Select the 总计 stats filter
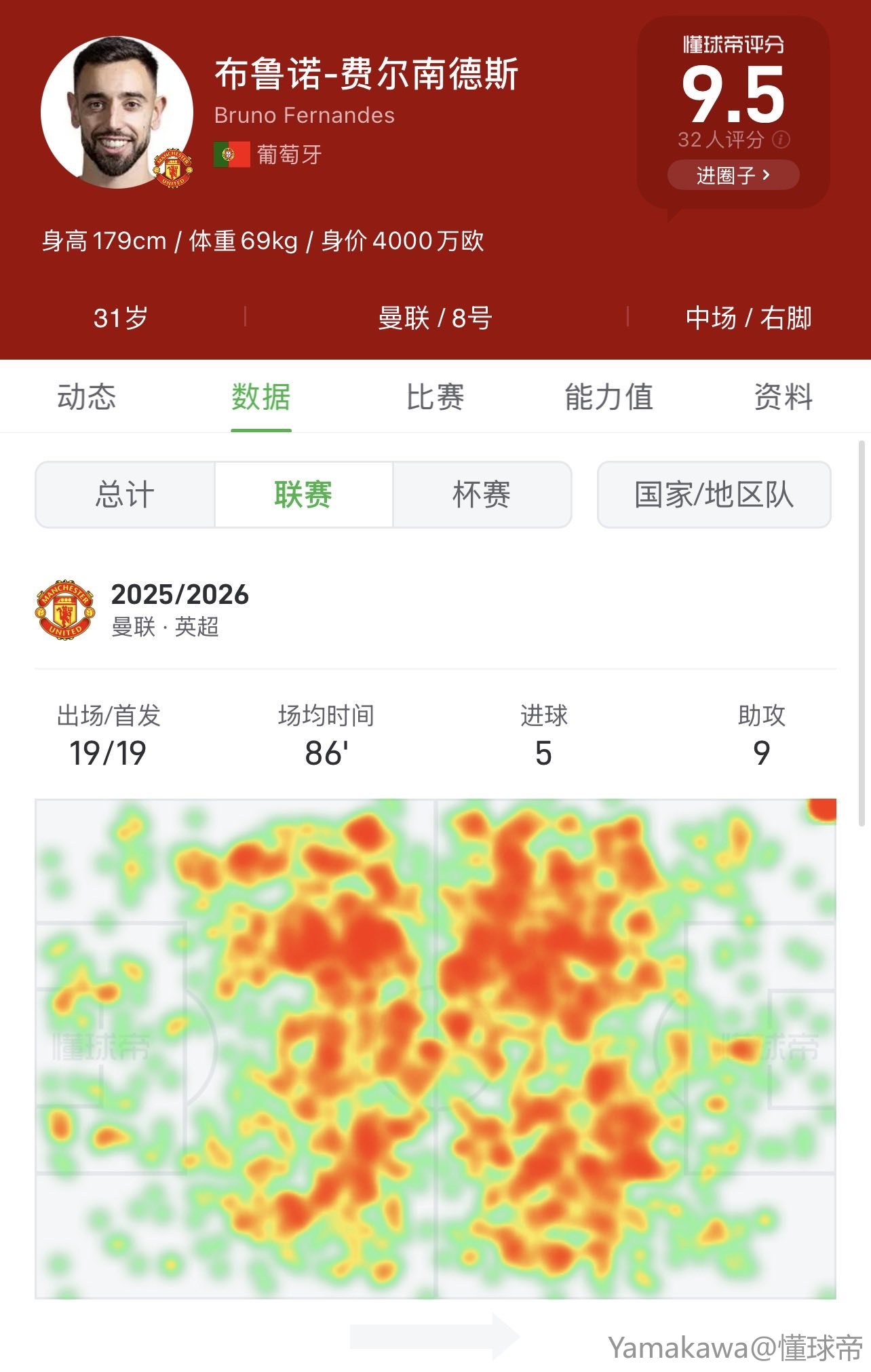871x1372 pixels. [x=125, y=495]
